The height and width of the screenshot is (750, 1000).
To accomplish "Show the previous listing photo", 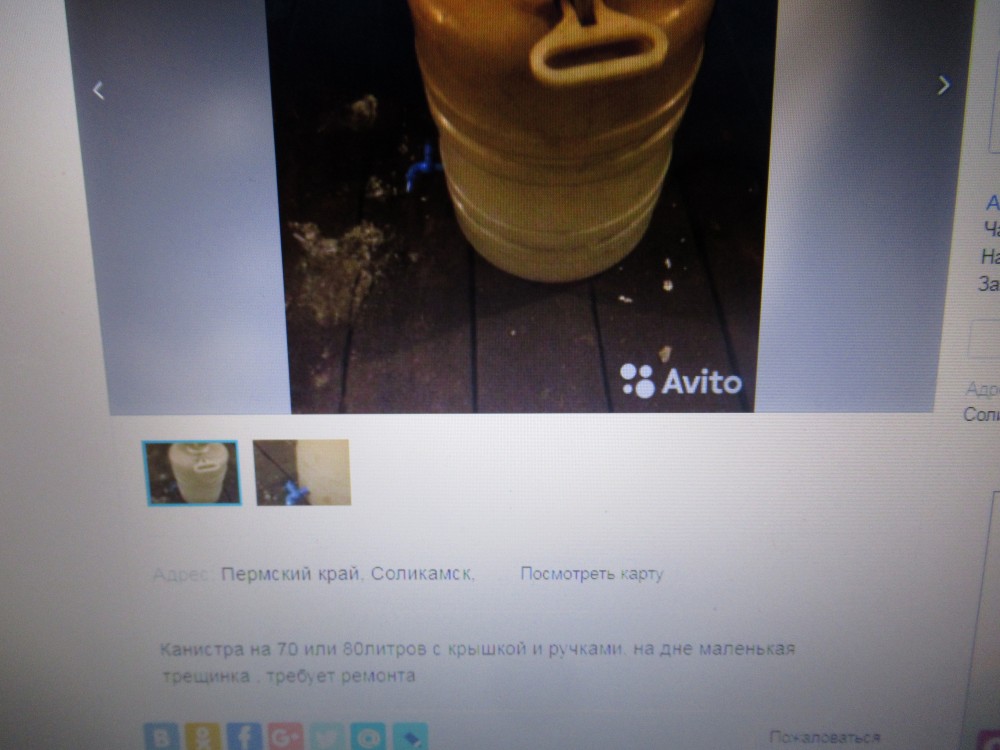I will pyautogui.click(x=98, y=90).
